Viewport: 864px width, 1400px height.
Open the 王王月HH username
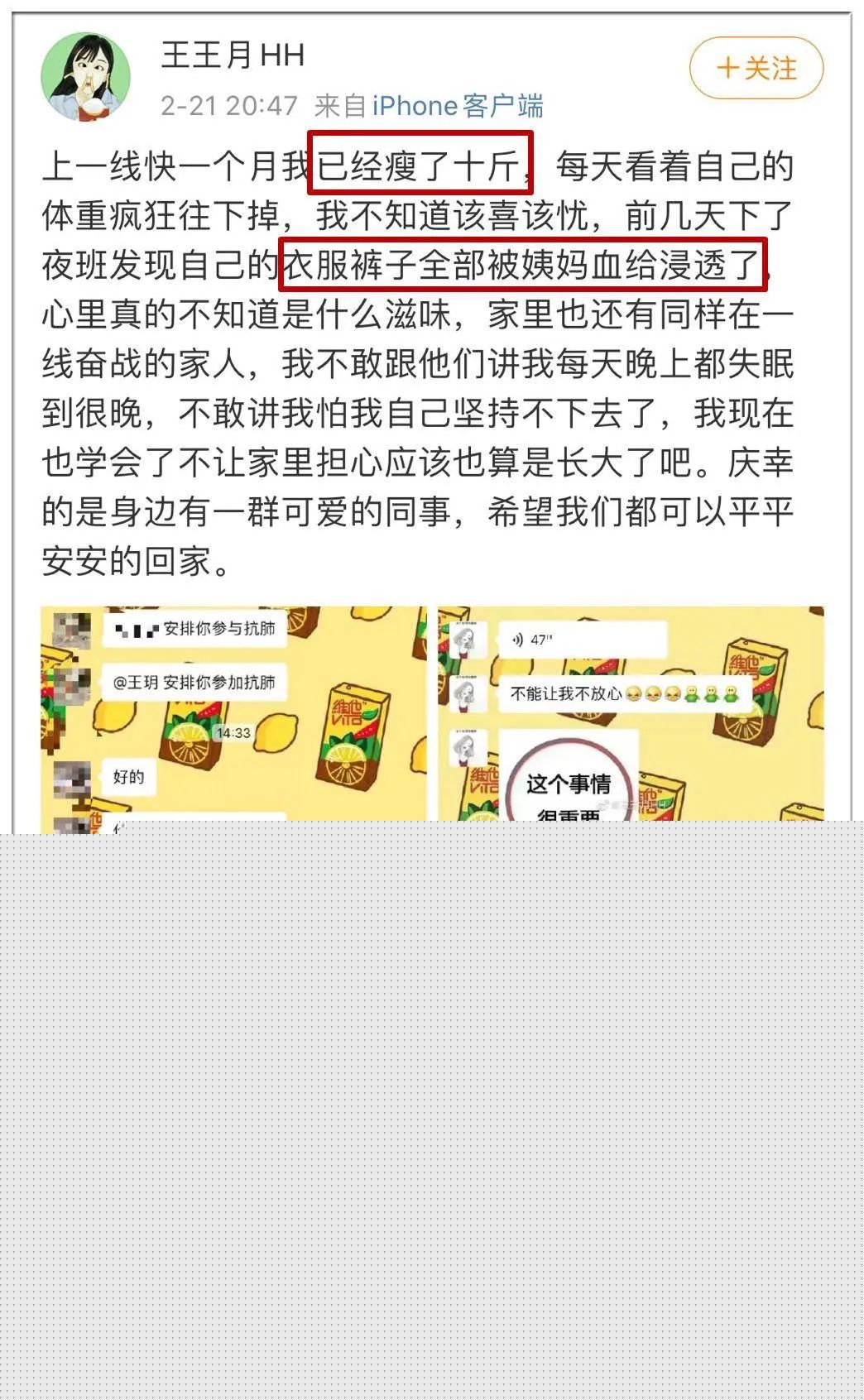[233, 56]
